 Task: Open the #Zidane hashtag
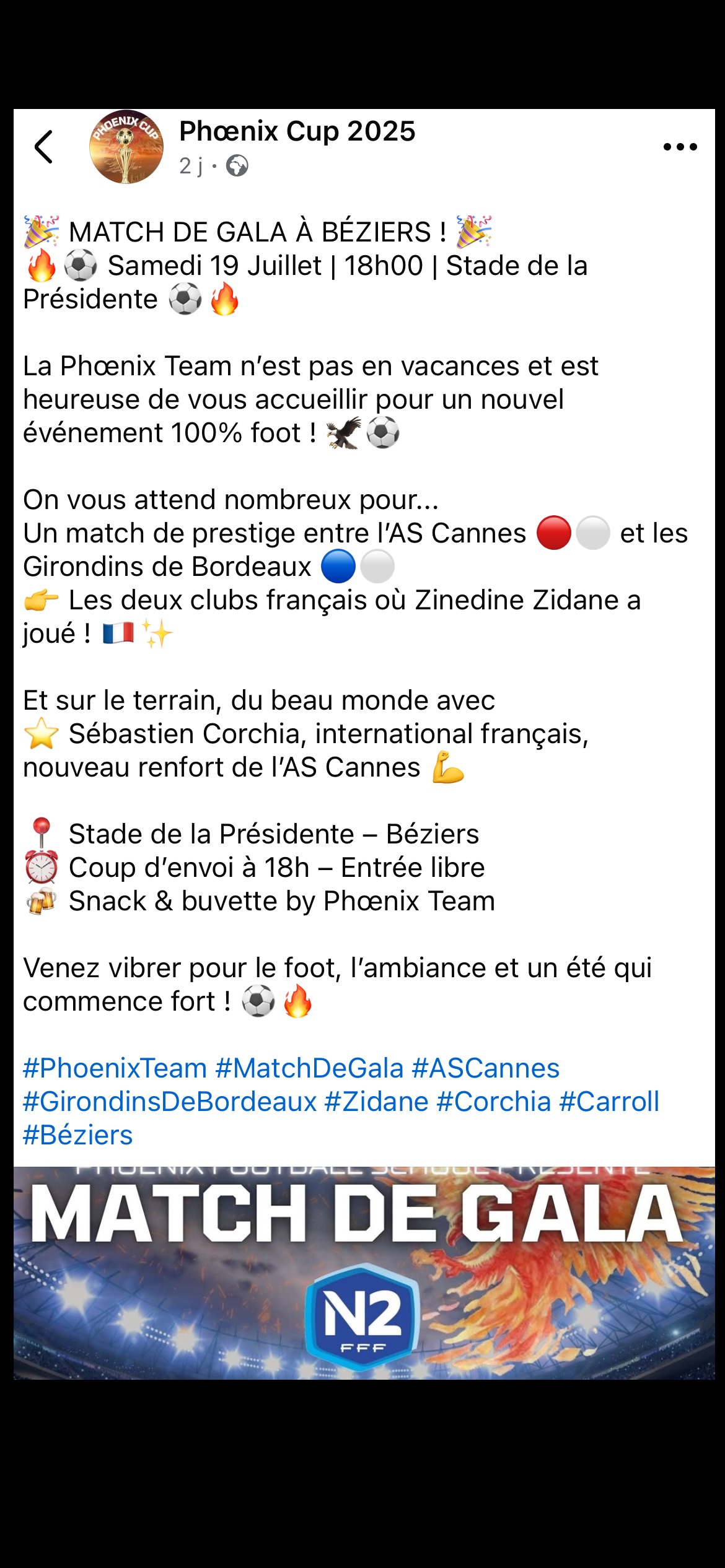tap(376, 1102)
